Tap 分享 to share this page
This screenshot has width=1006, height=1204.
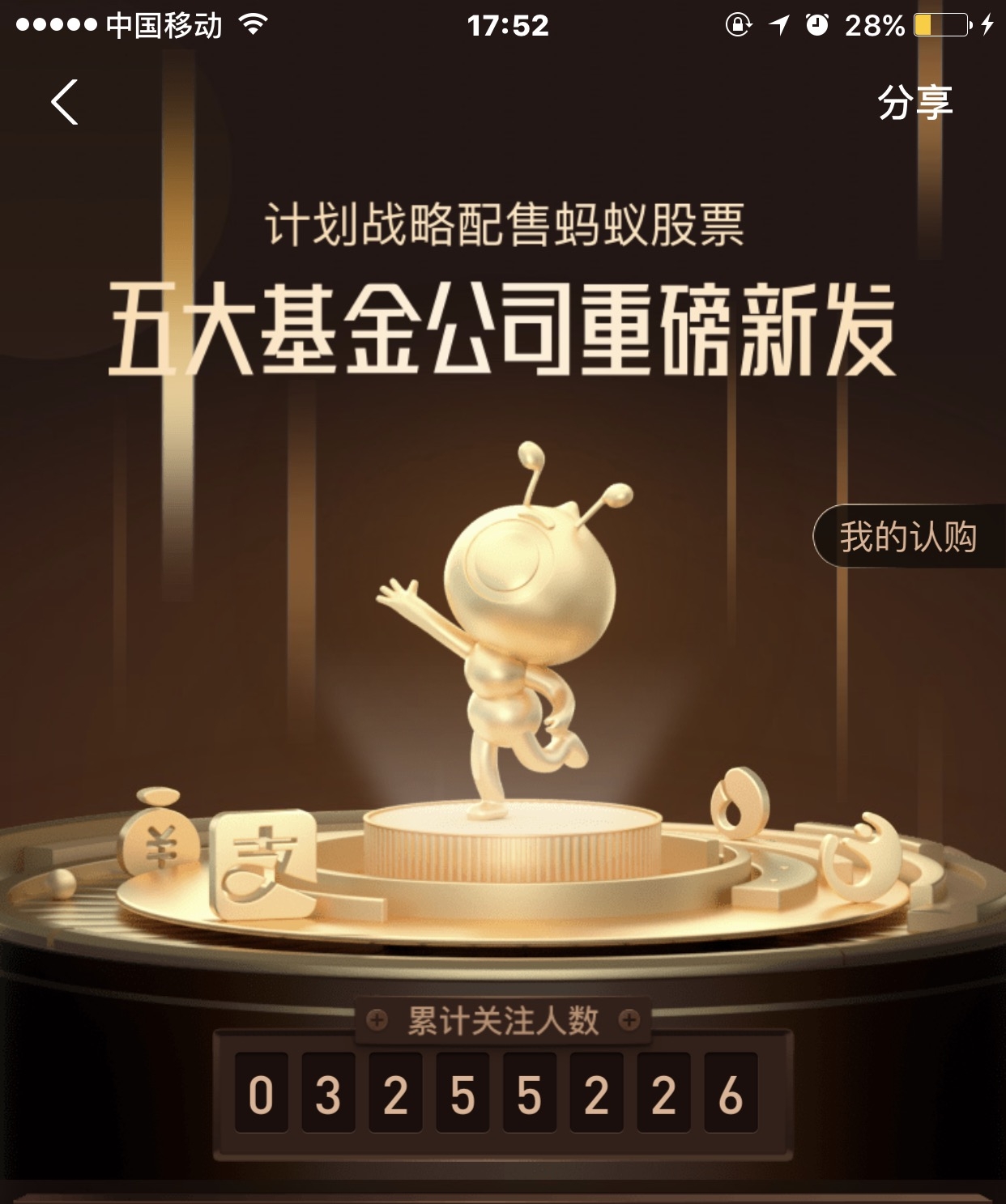pyautogui.click(x=914, y=103)
